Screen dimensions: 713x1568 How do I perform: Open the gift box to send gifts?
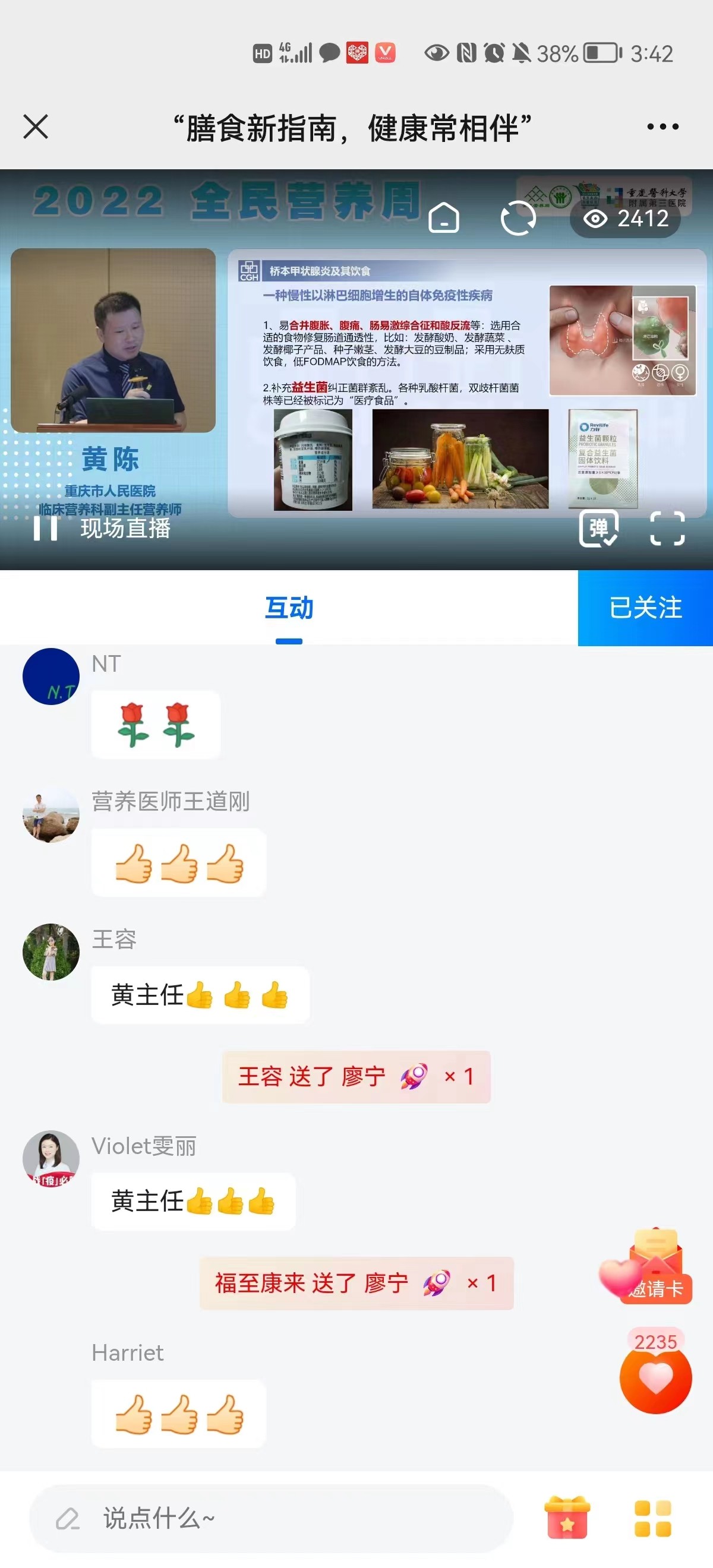567,1518
